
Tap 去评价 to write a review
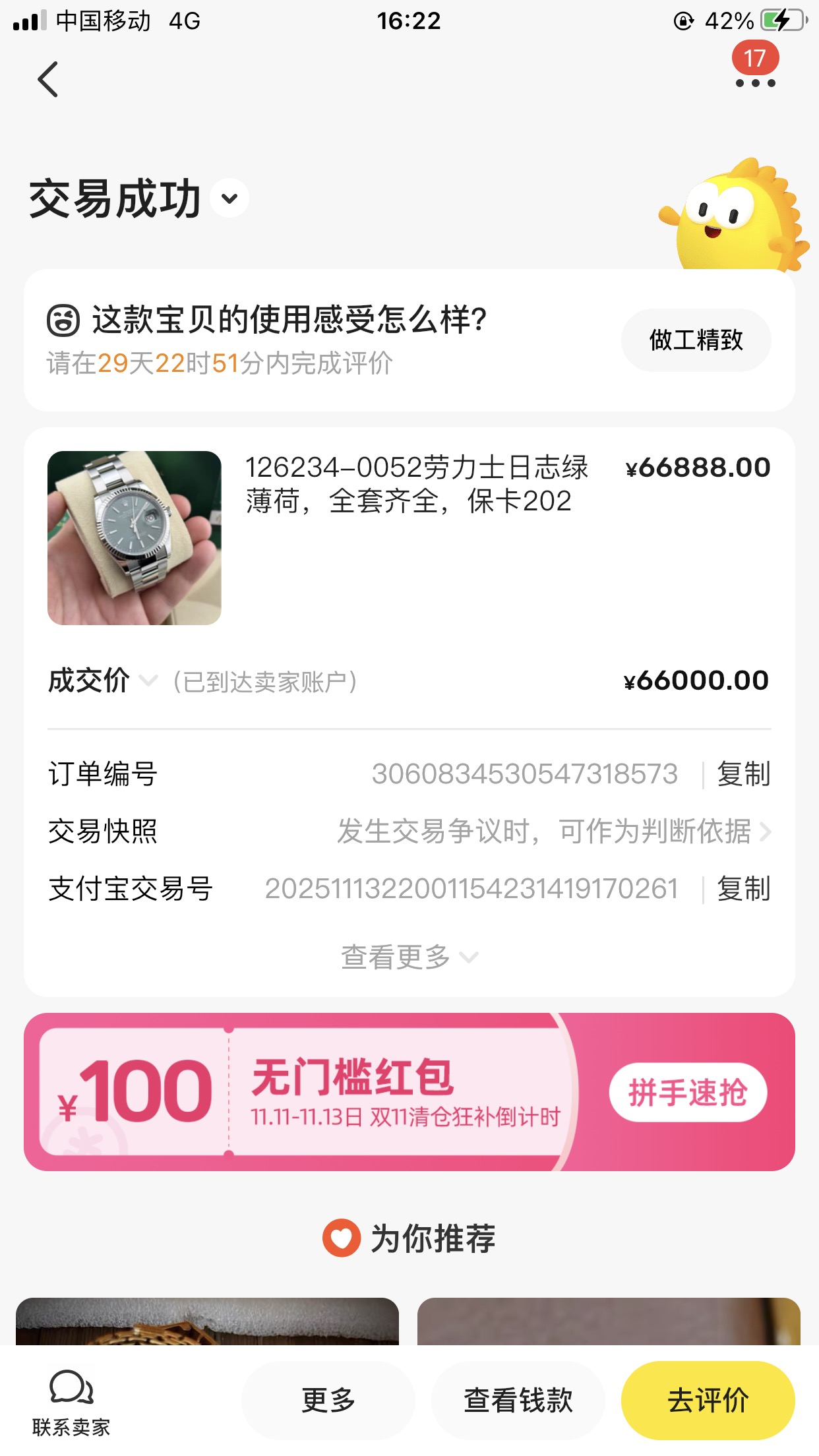click(x=708, y=1400)
